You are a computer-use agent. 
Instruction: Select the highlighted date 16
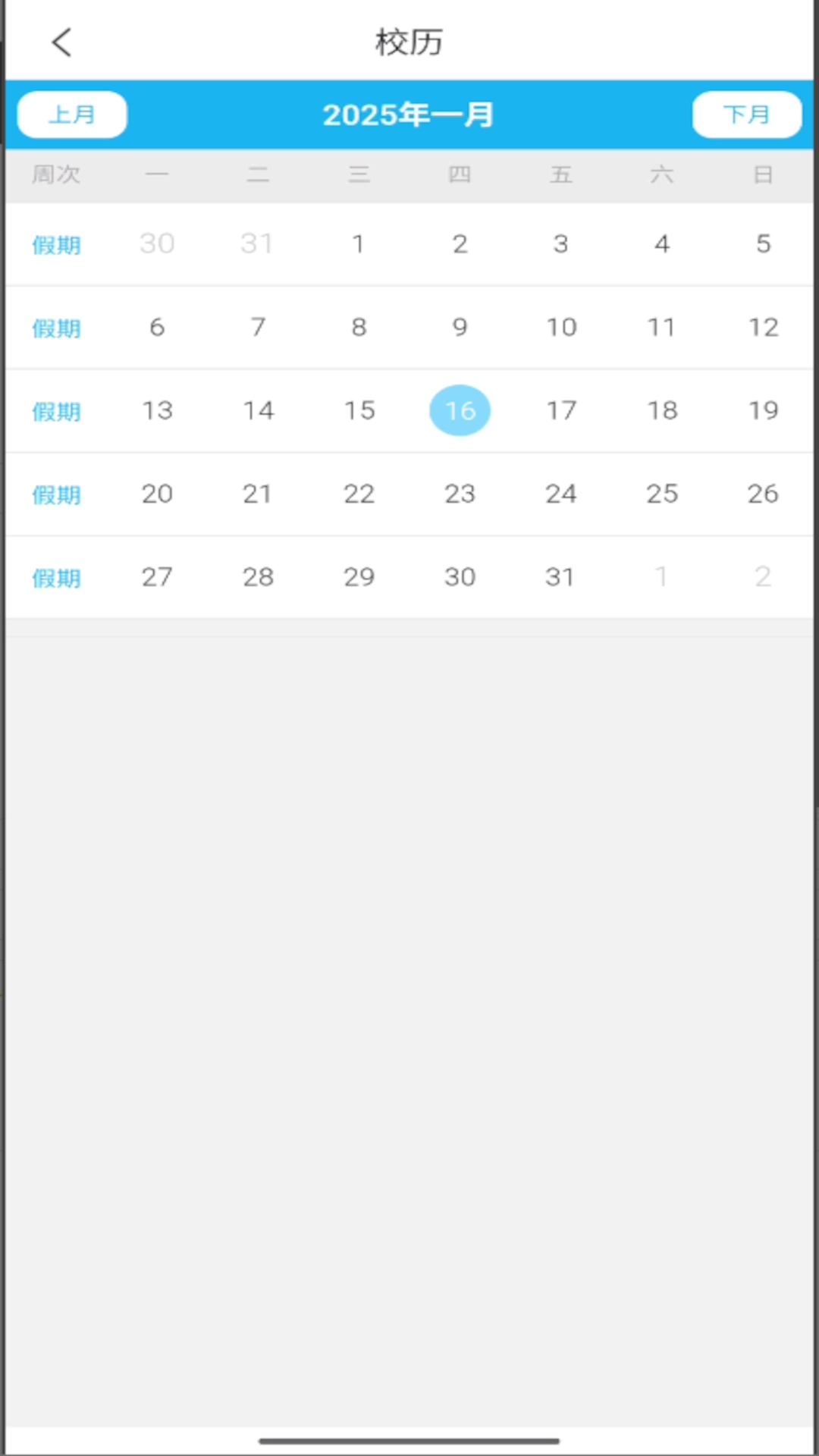click(x=460, y=410)
